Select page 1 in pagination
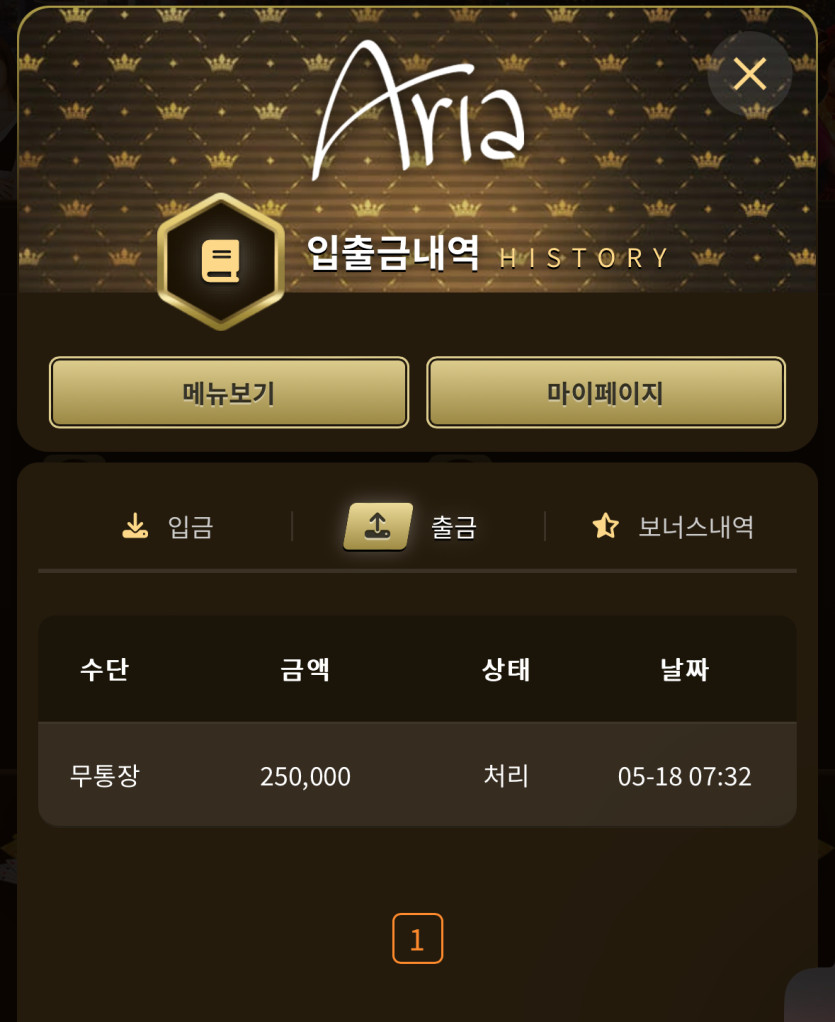The image size is (835, 1022). (417, 938)
